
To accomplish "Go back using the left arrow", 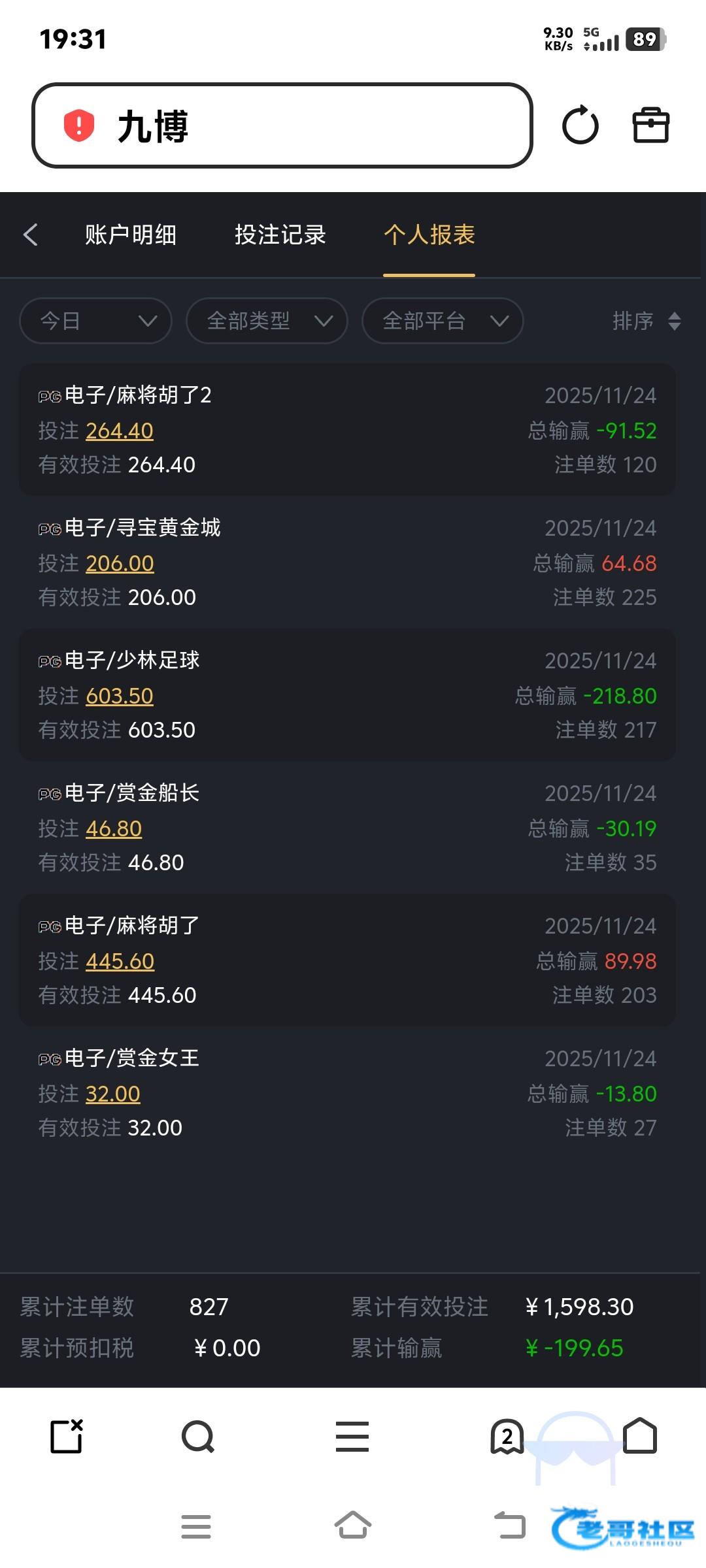I will click(31, 235).
